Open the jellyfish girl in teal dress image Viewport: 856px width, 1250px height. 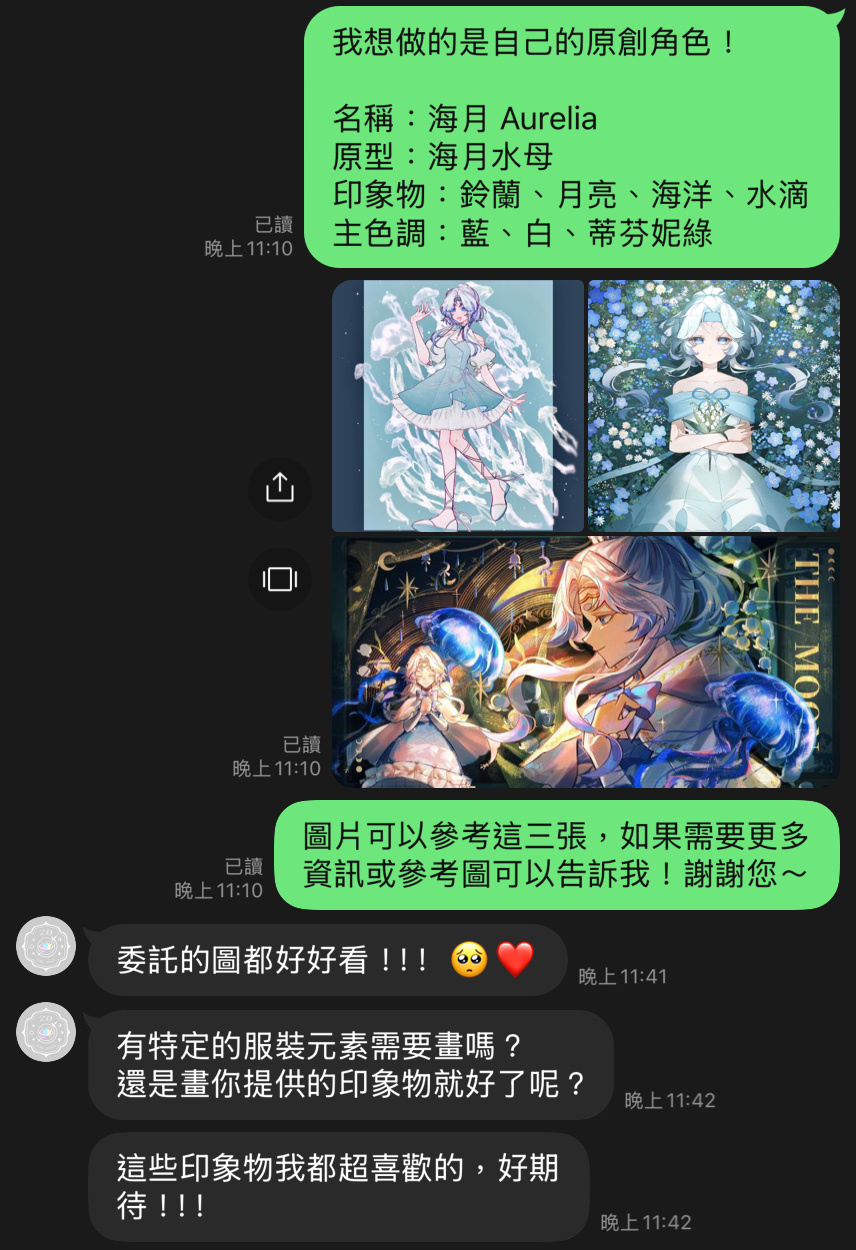coord(458,405)
